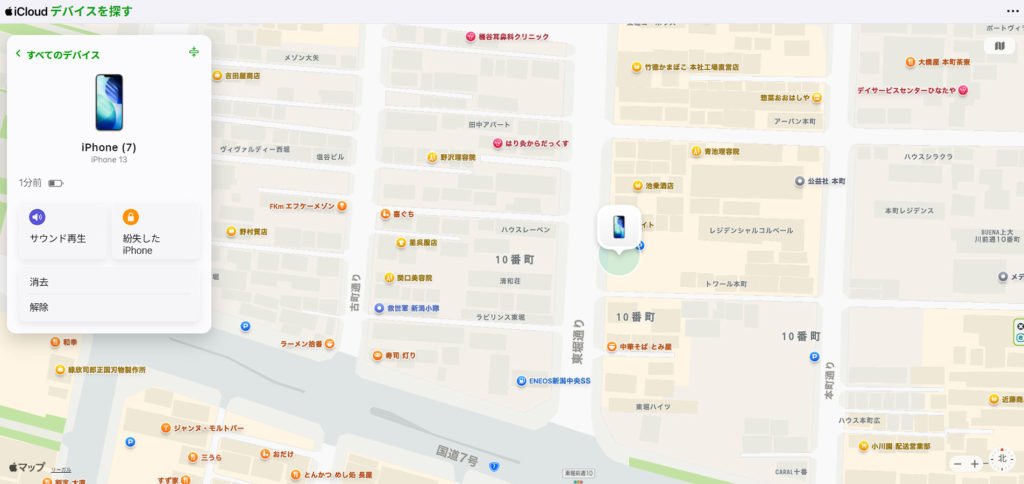Screen dimensions: 1024x484
Task: Tap the iPhone pin on the map
Action: 619,227
